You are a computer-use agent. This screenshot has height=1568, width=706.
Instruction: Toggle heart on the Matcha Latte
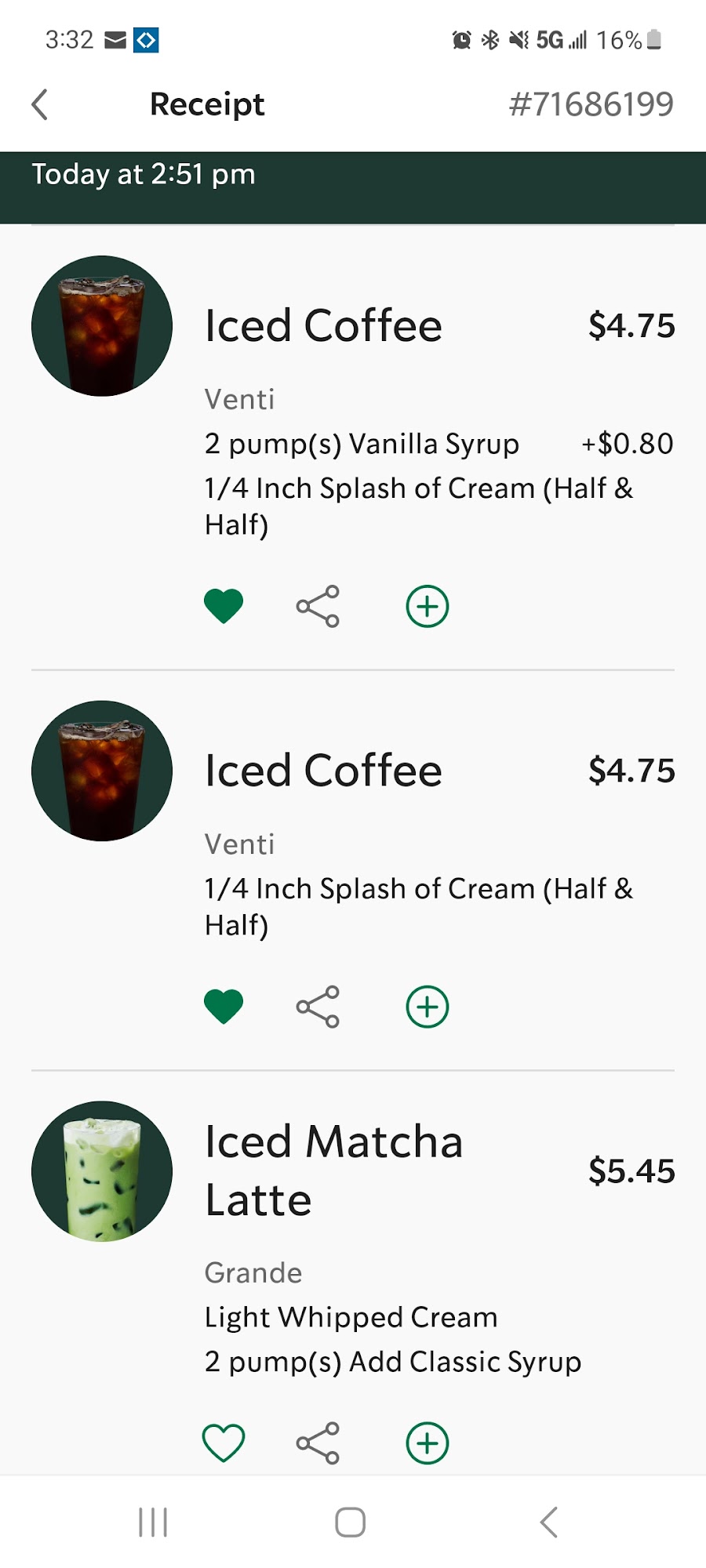click(224, 1441)
